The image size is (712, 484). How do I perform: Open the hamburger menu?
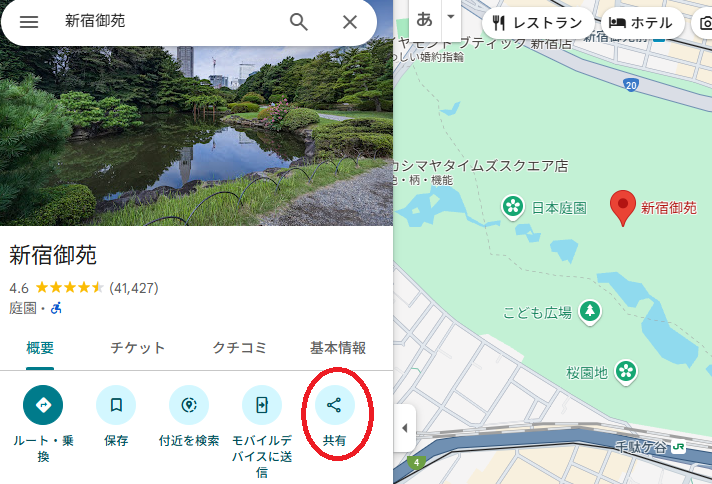tap(29, 22)
